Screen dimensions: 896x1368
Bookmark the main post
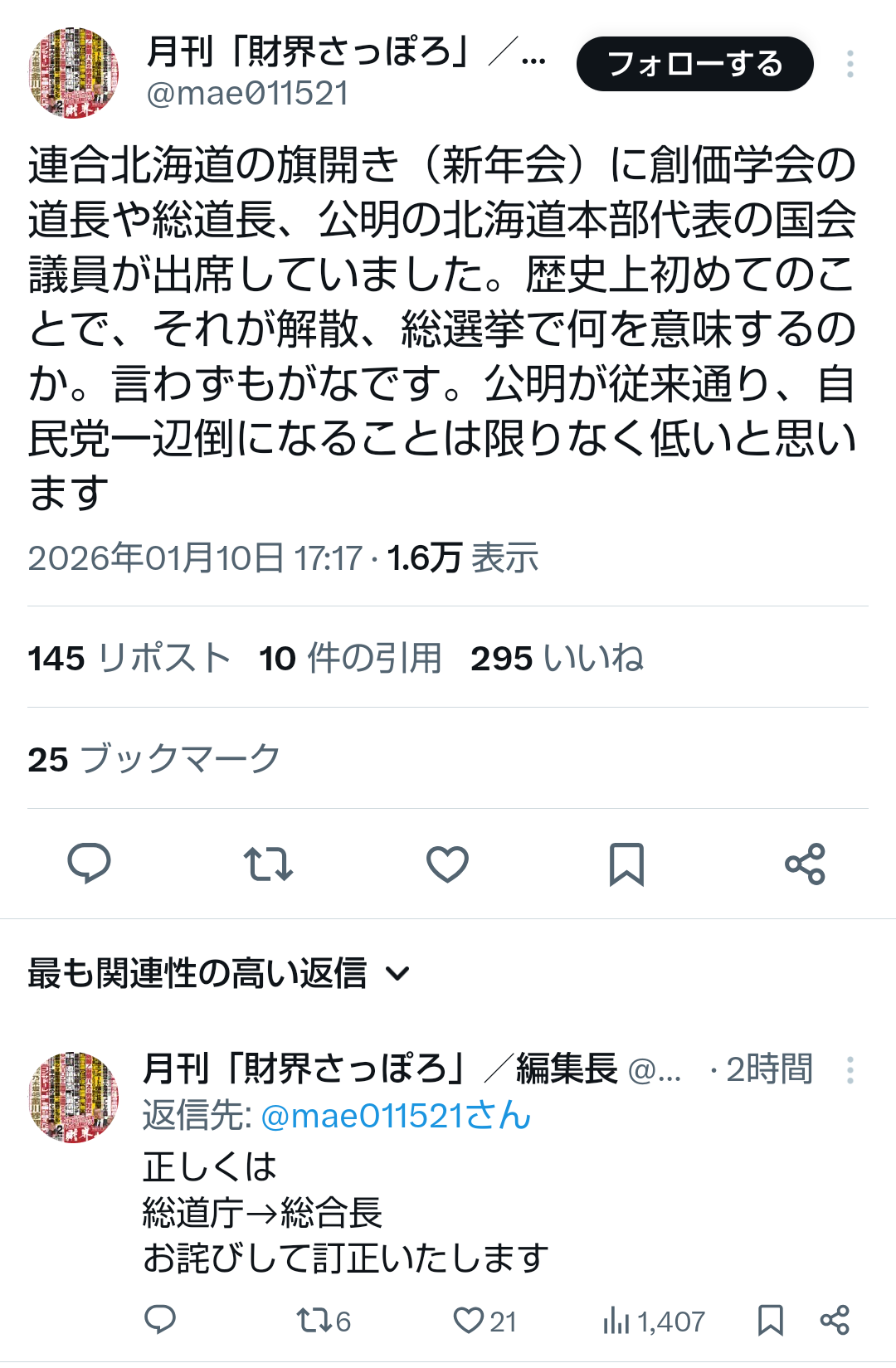pos(626,864)
